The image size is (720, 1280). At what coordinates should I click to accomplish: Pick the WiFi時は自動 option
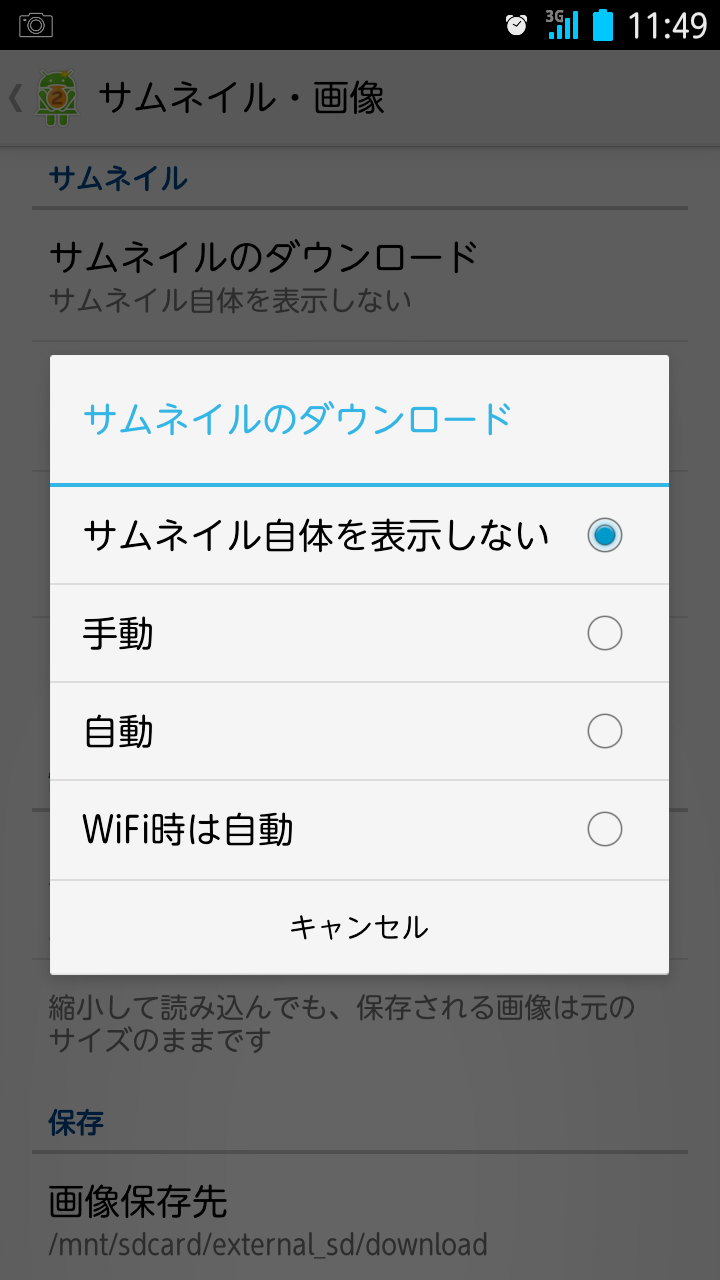coord(359,830)
